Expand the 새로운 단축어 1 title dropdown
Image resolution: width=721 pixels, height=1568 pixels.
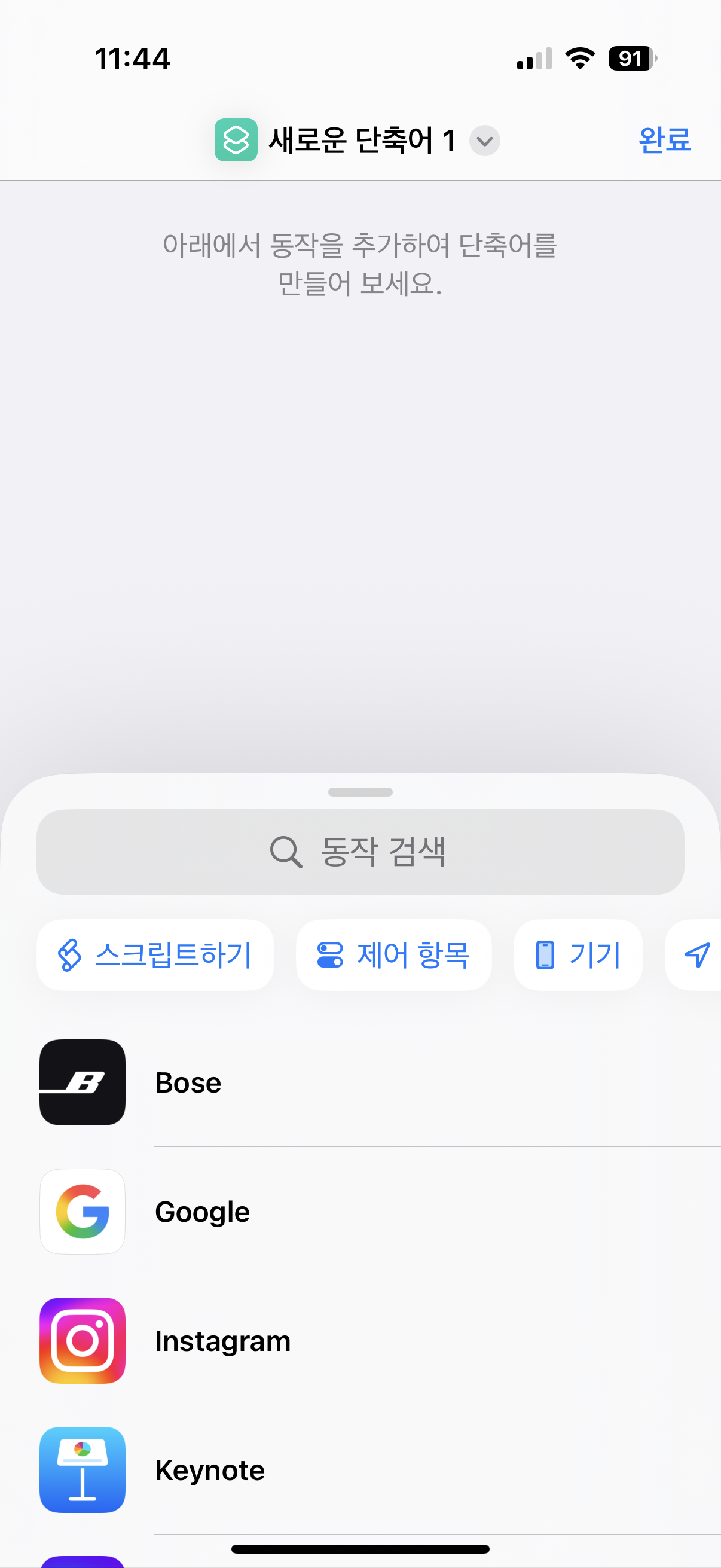click(484, 141)
